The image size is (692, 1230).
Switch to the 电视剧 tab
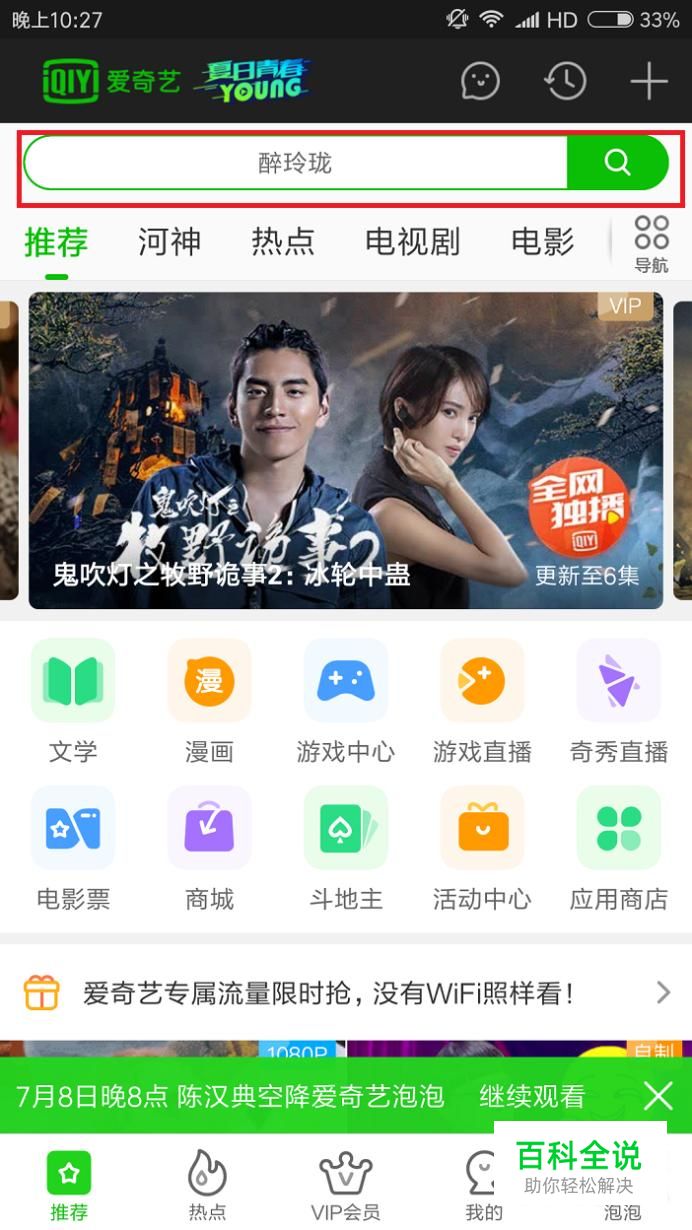coord(412,242)
